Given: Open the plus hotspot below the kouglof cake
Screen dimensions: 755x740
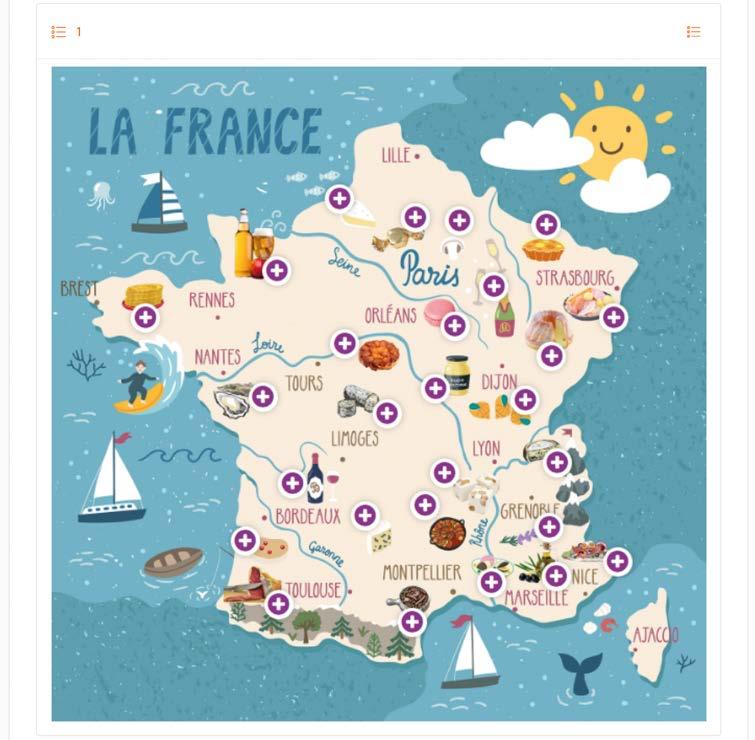Looking at the screenshot, I should (x=551, y=355).
